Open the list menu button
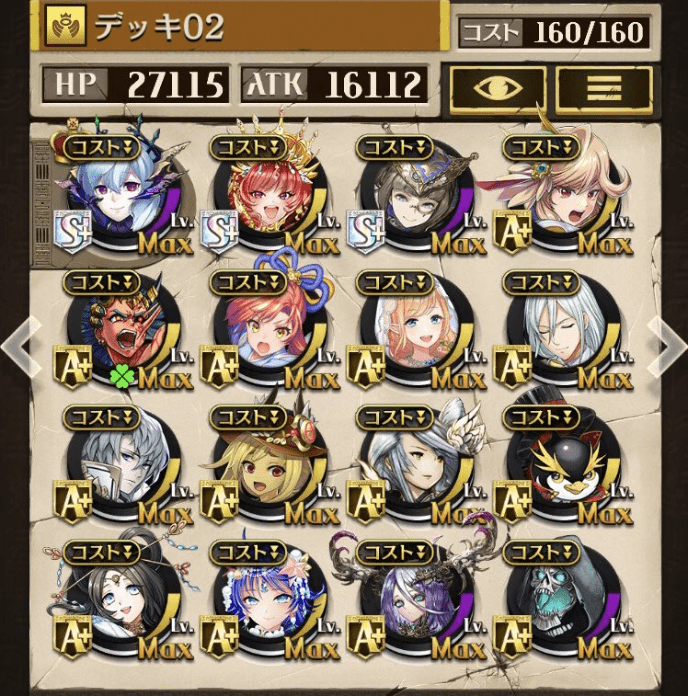Viewport: 688px width, 696px height. point(603,88)
